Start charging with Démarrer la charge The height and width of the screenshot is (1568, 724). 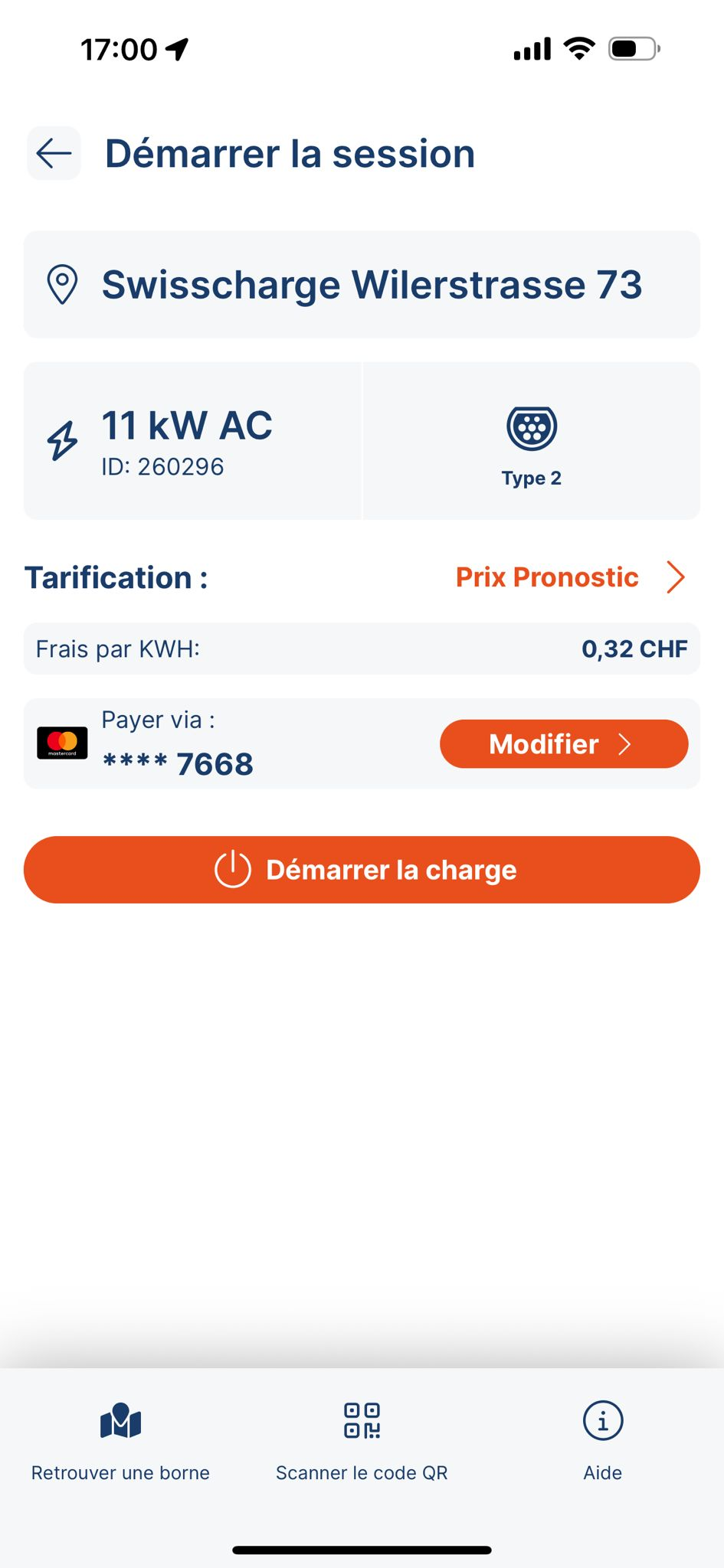(362, 870)
